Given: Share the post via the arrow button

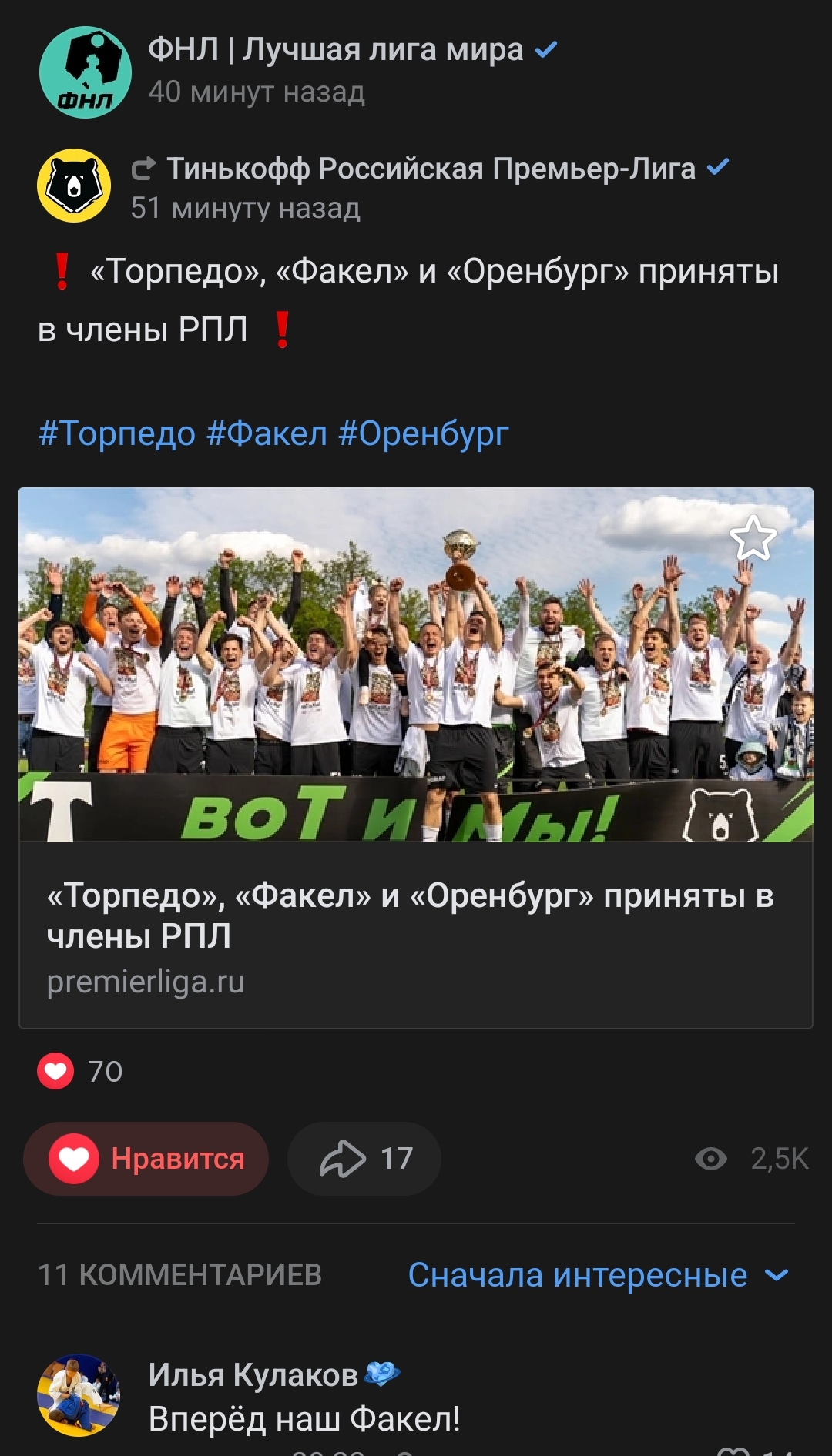Looking at the screenshot, I should pos(364,1158).
